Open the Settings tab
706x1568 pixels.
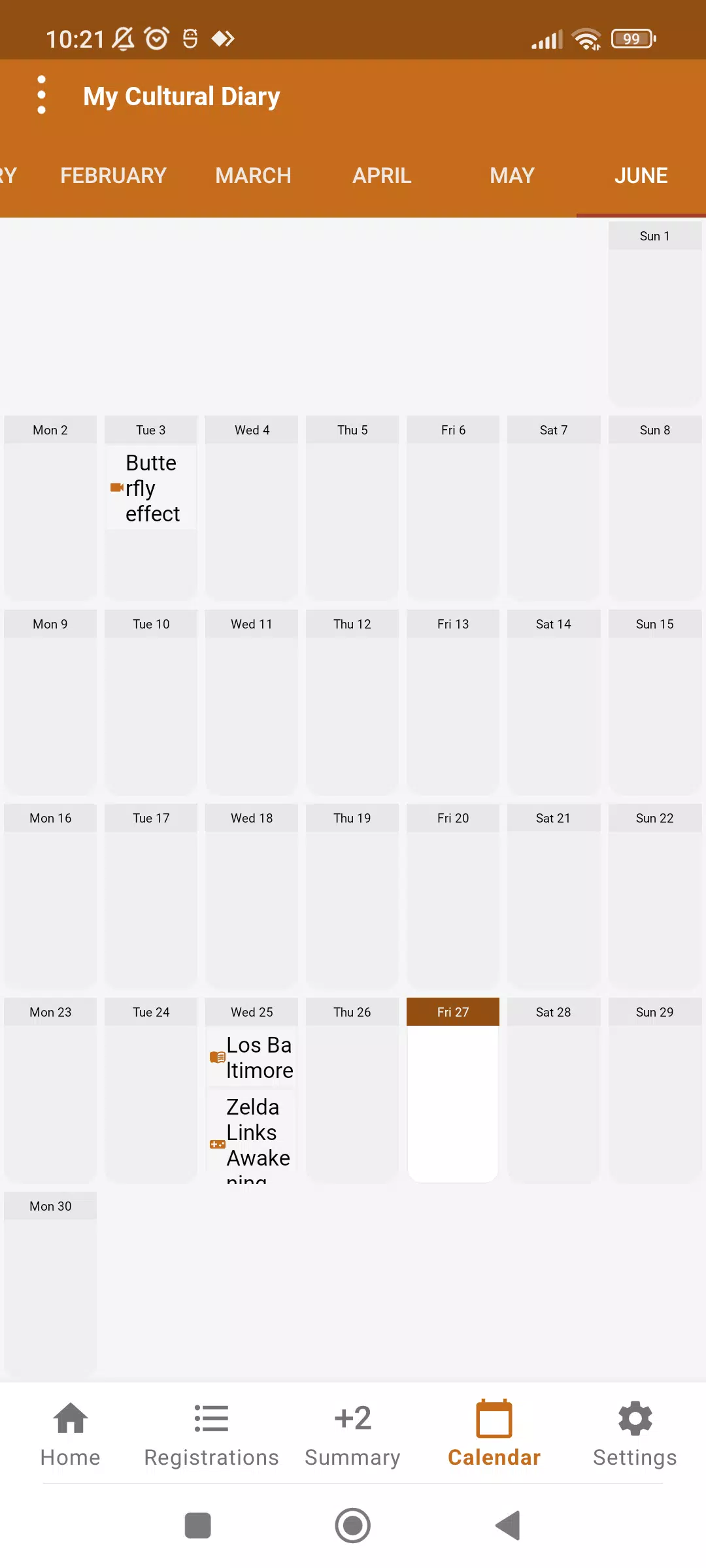(x=635, y=1435)
